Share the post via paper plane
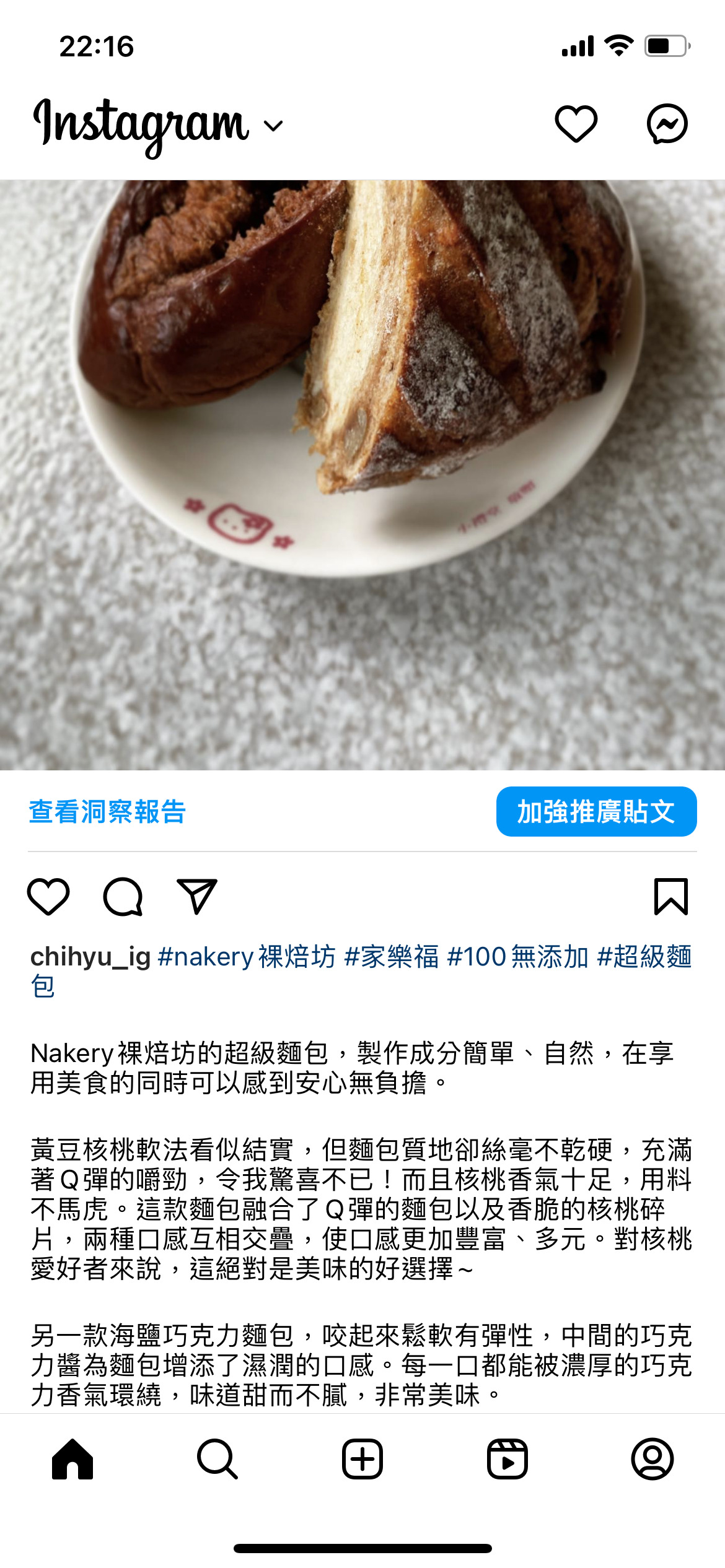The width and height of the screenshot is (725, 1568). click(x=197, y=896)
